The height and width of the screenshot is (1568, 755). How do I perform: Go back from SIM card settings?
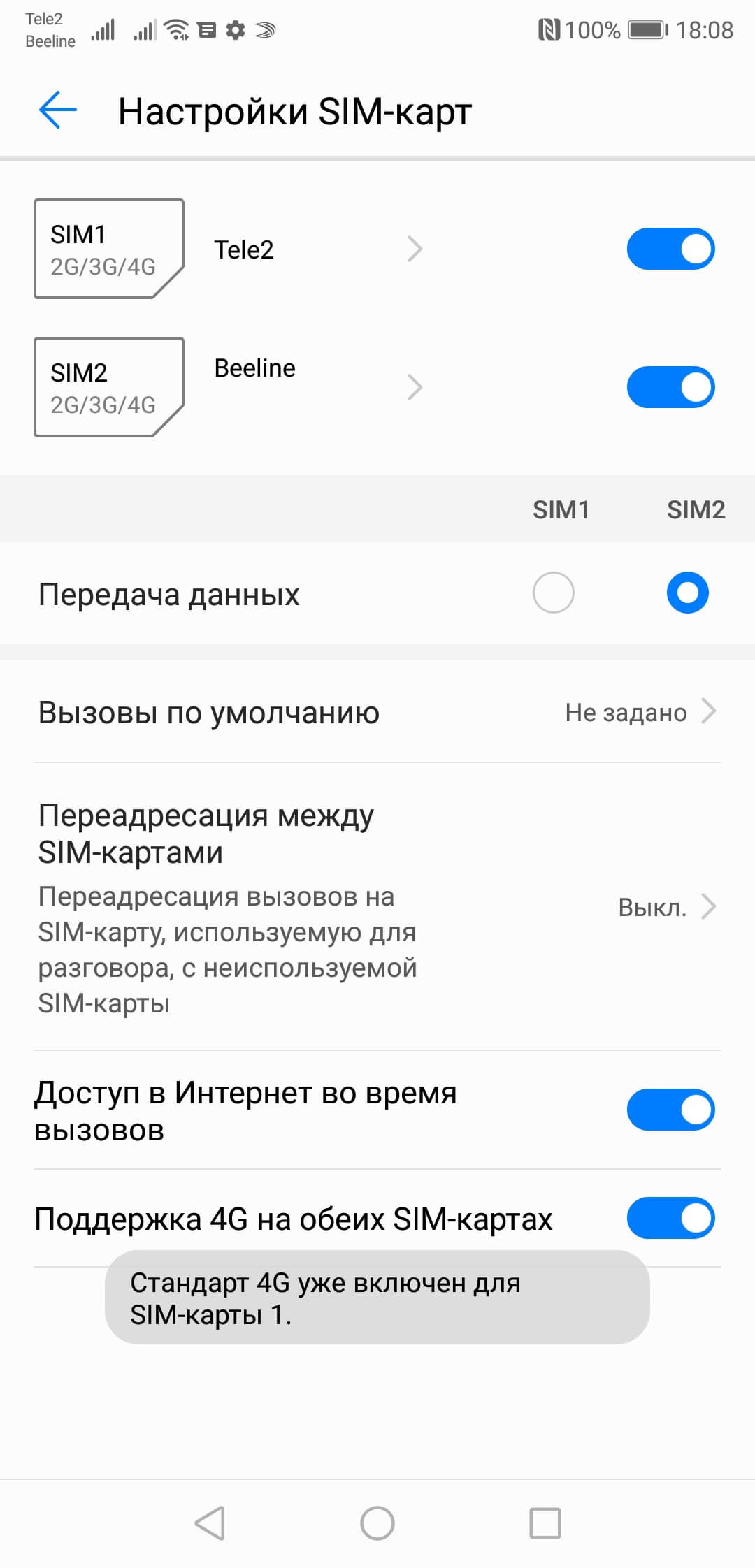point(57,110)
